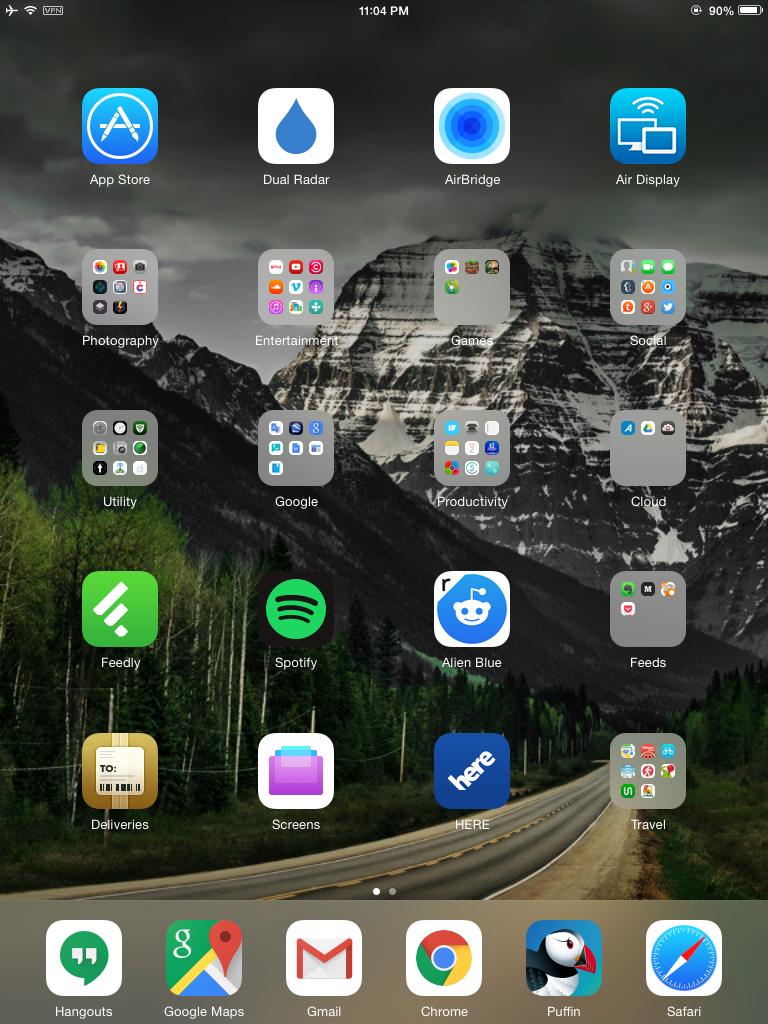The image size is (768, 1024).
Task: Launch Alien Blue
Action: point(472,609)
